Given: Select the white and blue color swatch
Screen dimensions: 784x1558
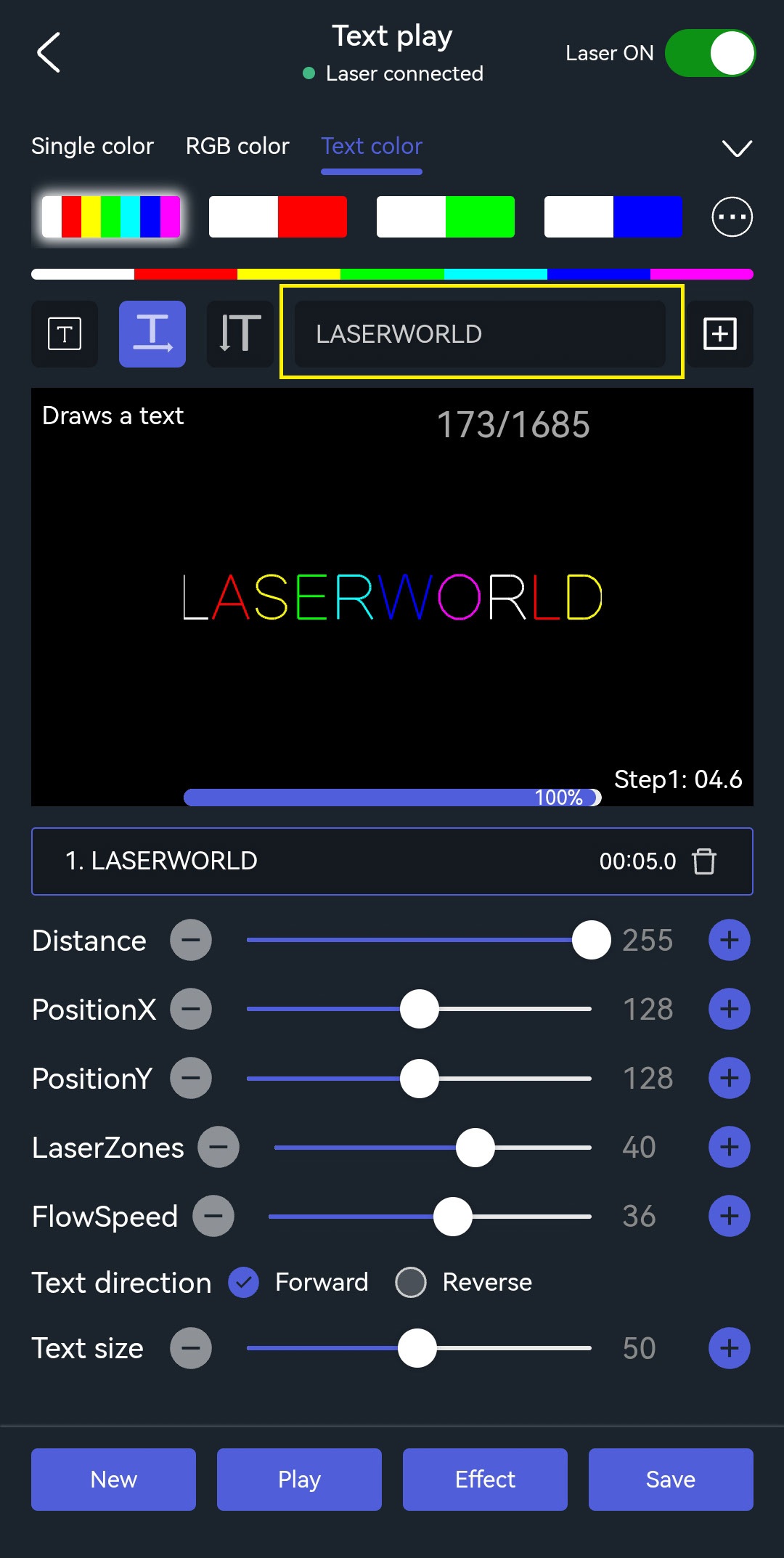Looking at the screenshot, I should click(613, 216).
